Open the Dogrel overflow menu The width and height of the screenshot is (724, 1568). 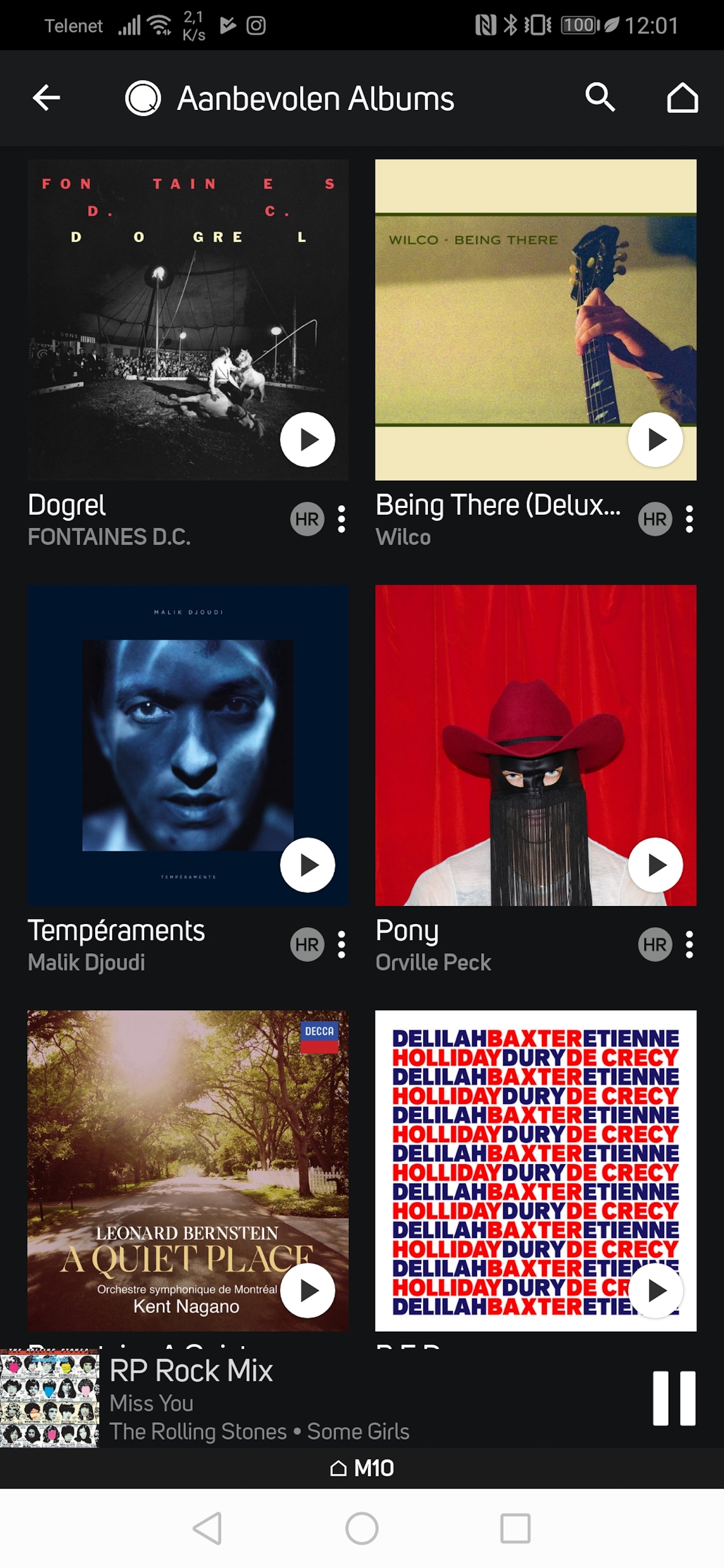[x=342, y=519]
